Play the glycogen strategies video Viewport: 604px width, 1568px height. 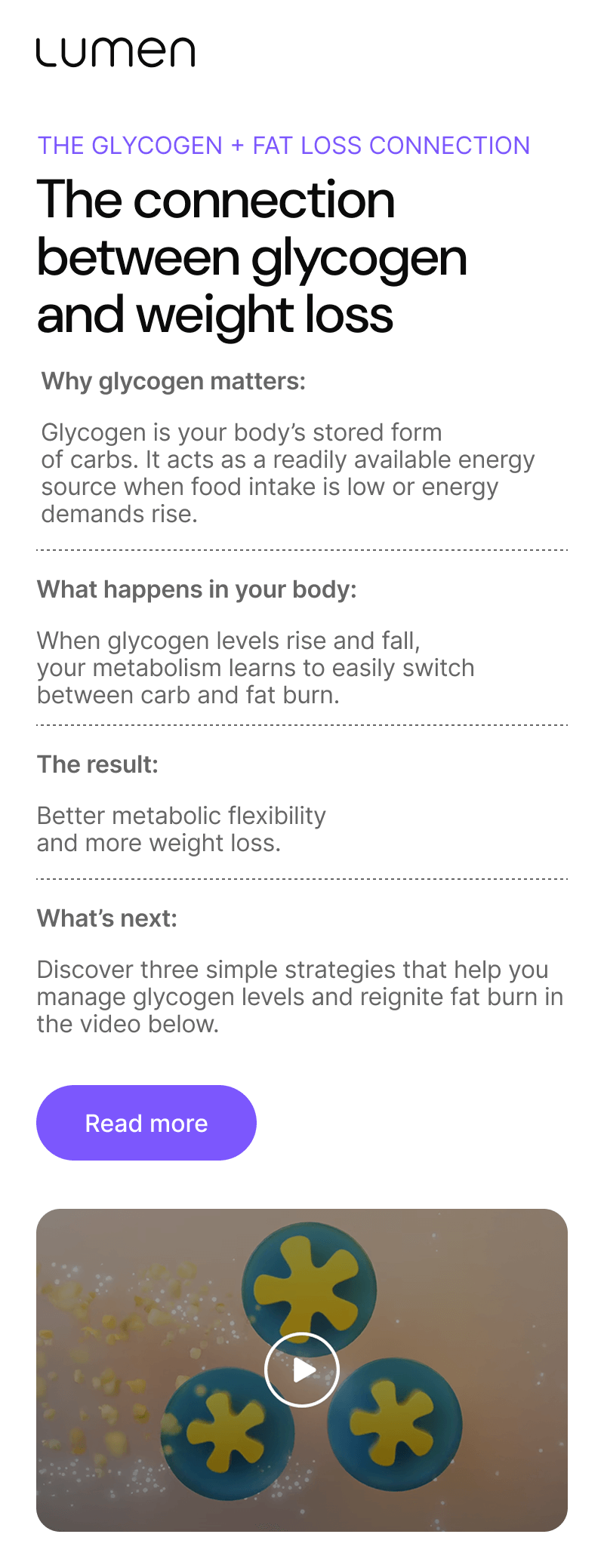click(x=302, y=1370)
